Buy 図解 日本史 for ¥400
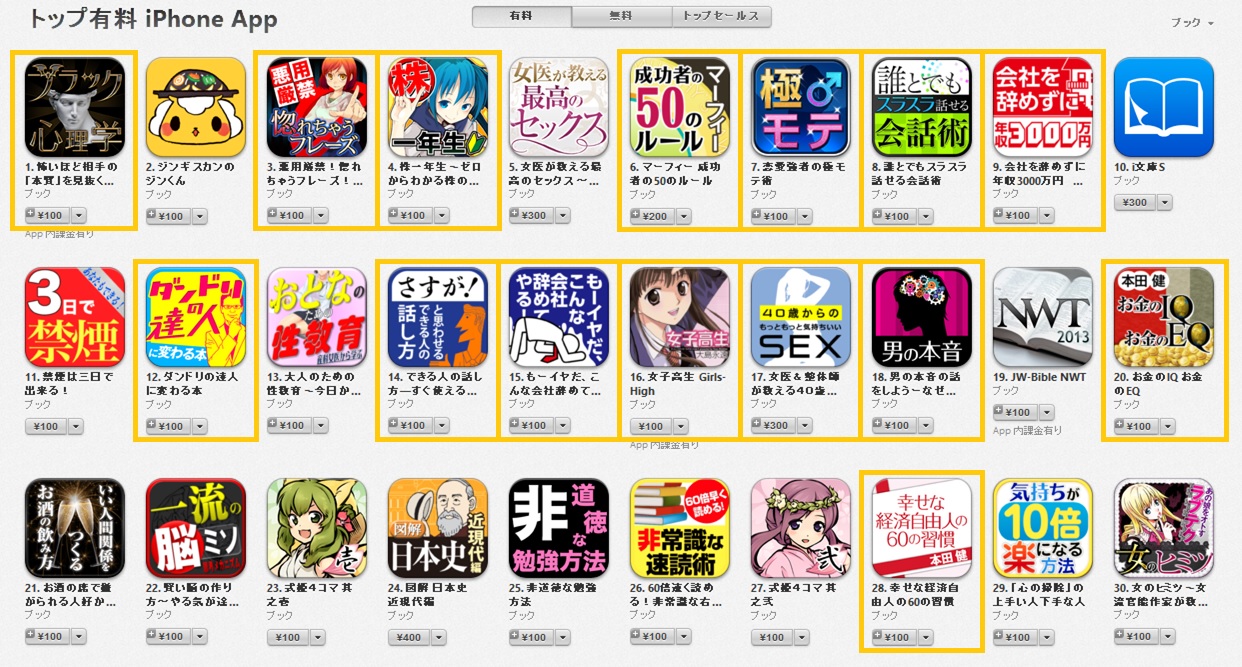This screenshot has height=667, width=1242. 410,637
